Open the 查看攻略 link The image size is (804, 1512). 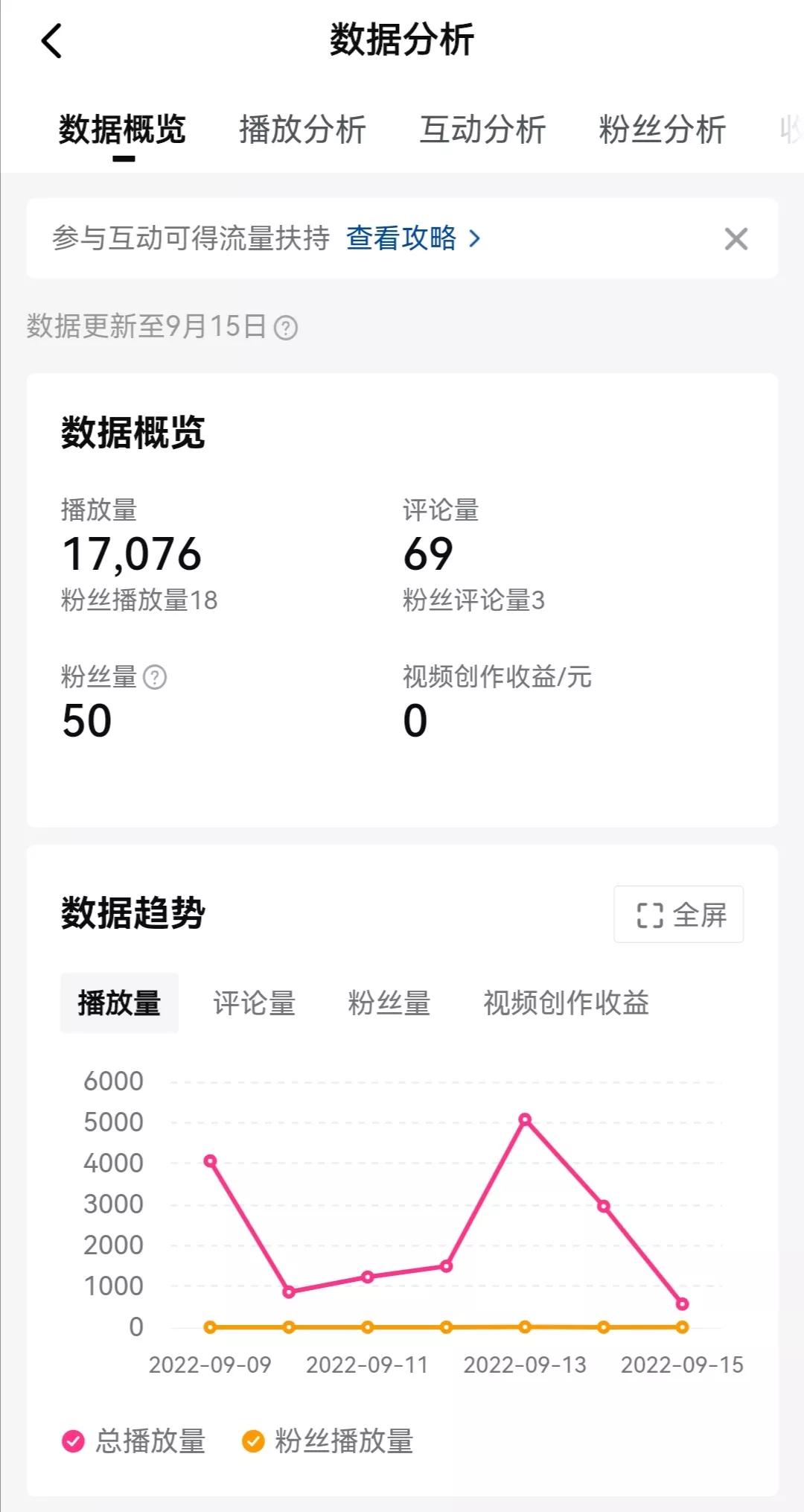413,238
